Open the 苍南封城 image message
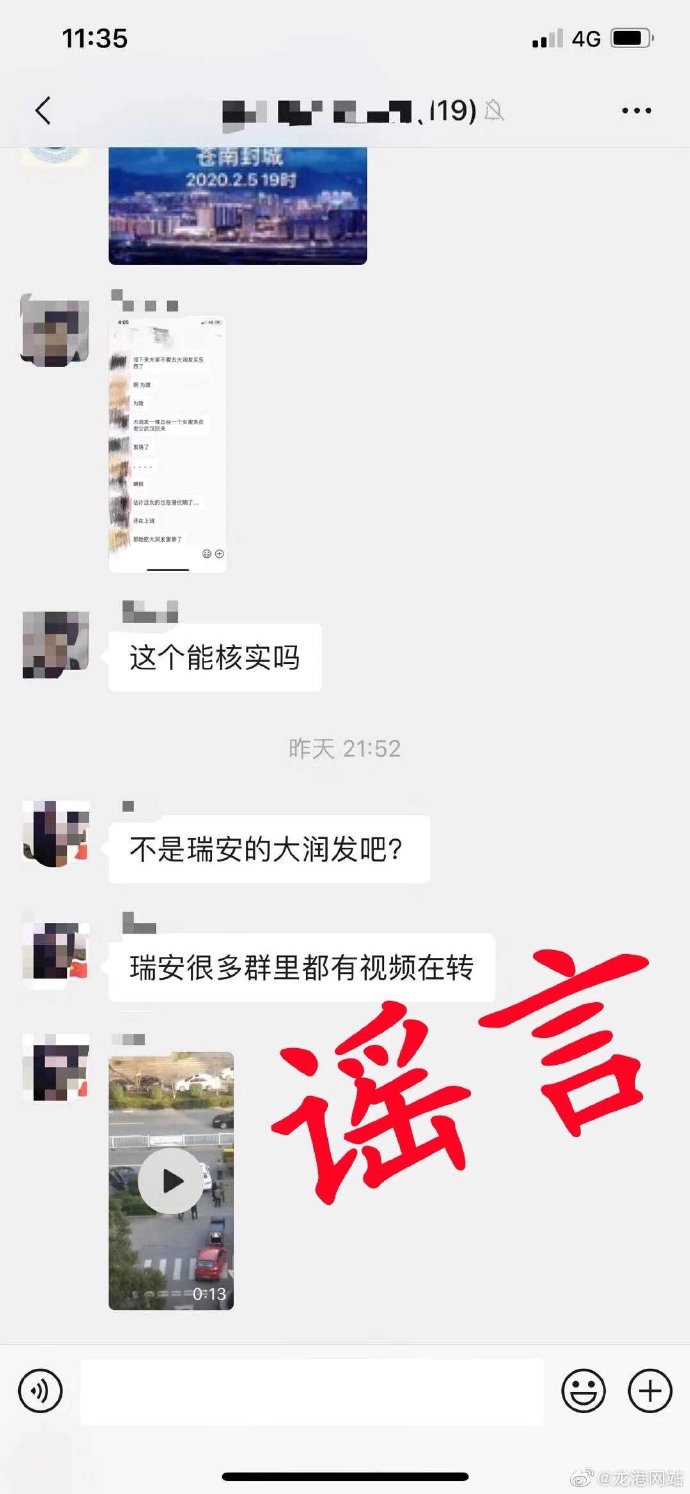This screenshot has width=690, height=1494. tap(238, 205)
